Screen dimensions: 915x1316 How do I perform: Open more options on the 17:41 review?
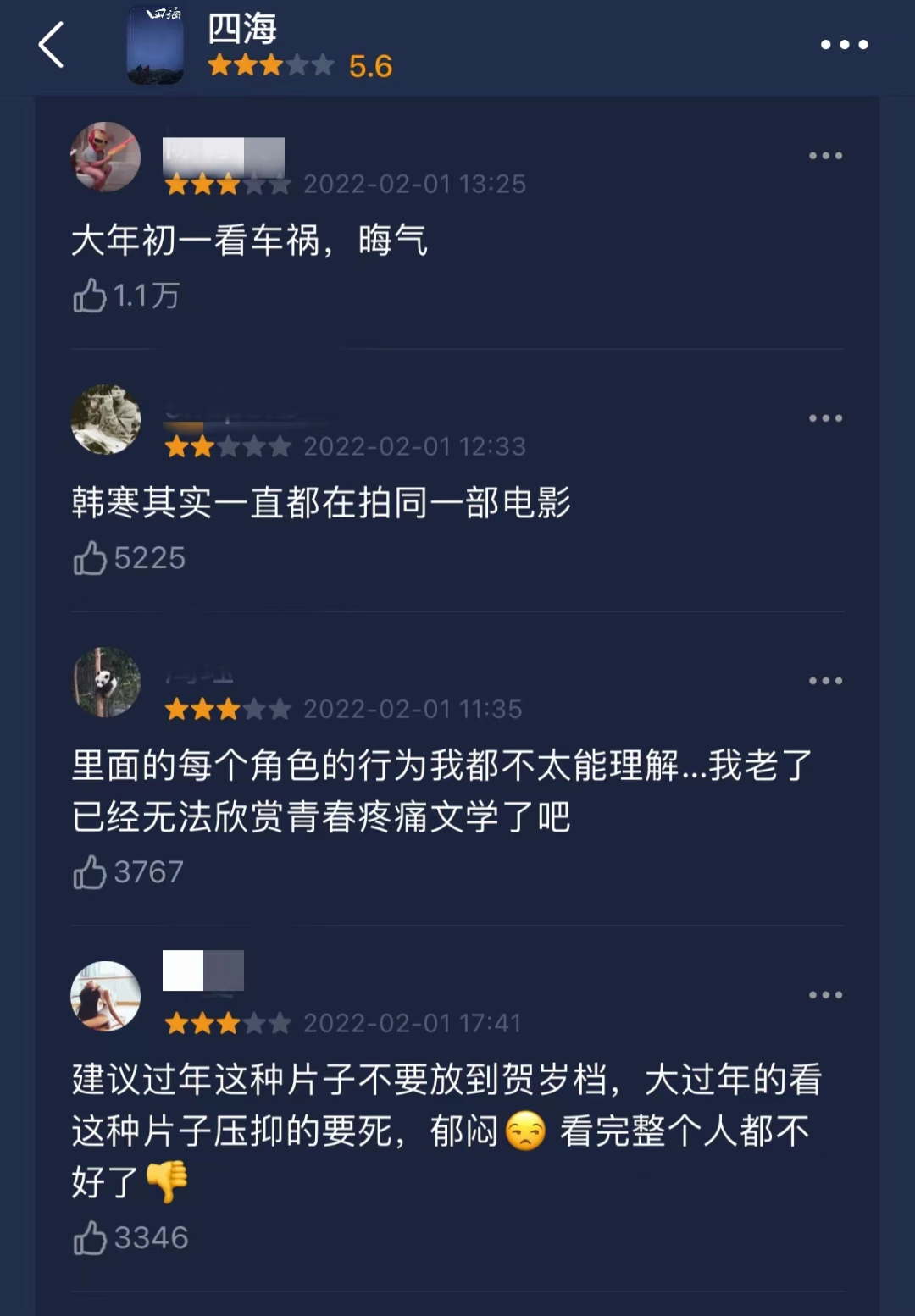(825, 995)
